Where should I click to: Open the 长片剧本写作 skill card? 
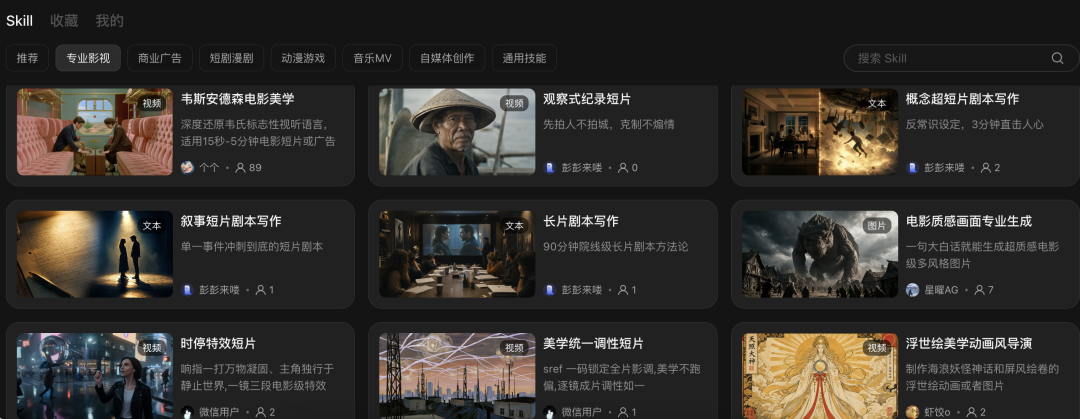point(543,254)
